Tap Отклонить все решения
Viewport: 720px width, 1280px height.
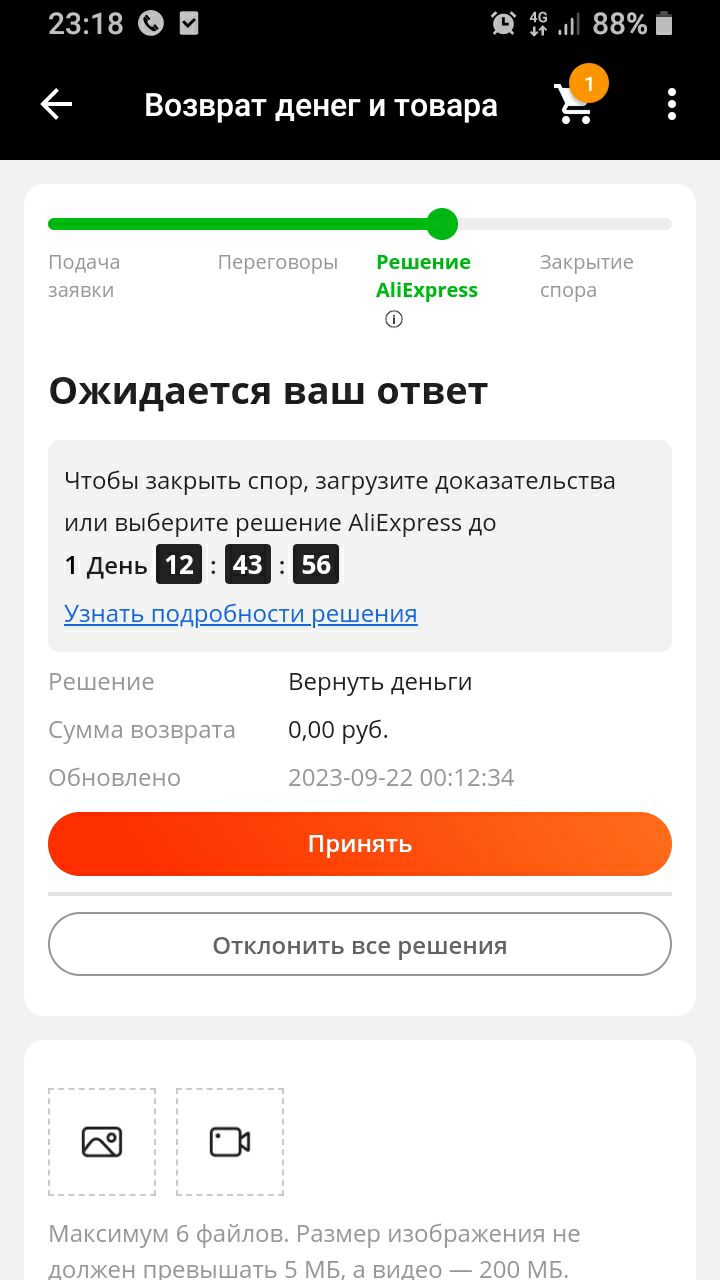(x=360, y=944)
